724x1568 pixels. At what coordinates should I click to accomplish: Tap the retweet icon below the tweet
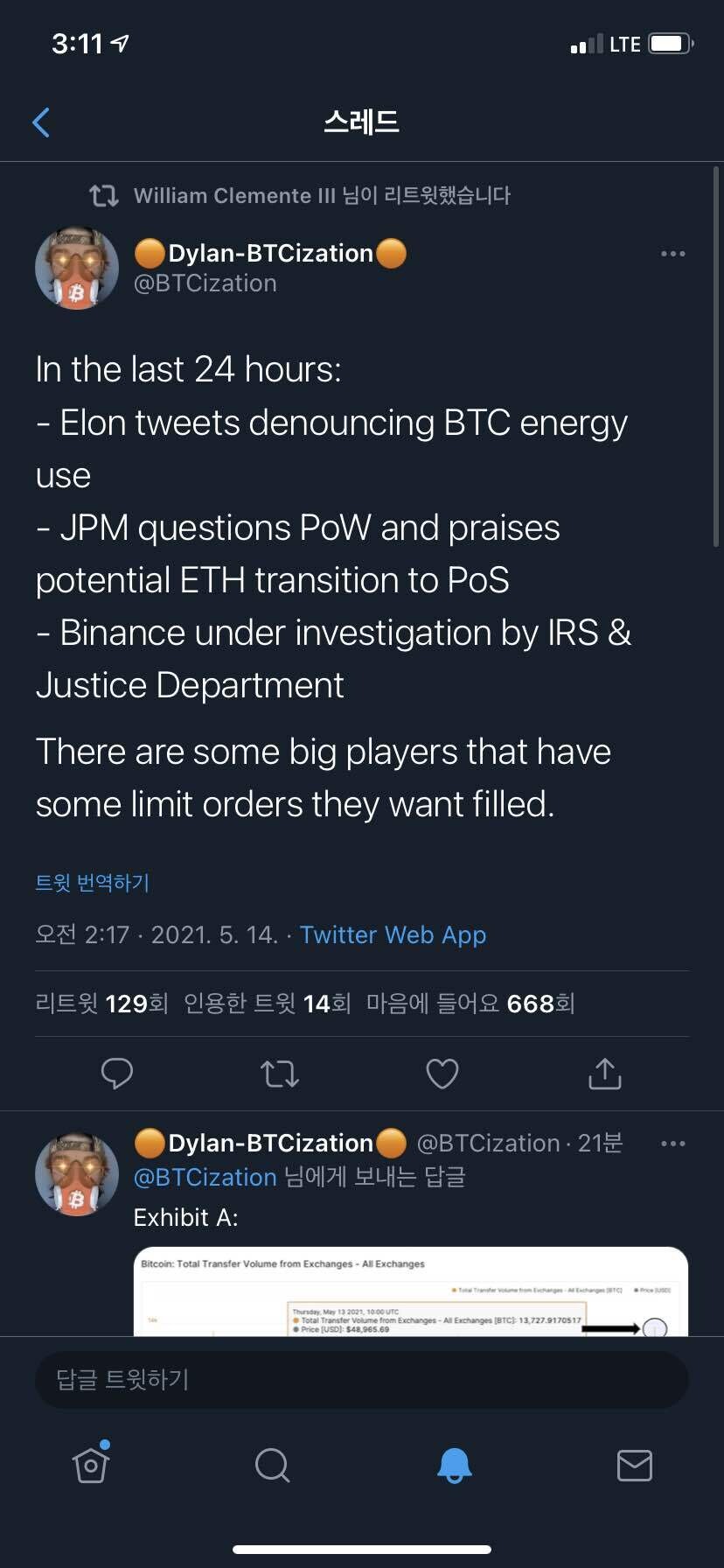point(280,1074)
